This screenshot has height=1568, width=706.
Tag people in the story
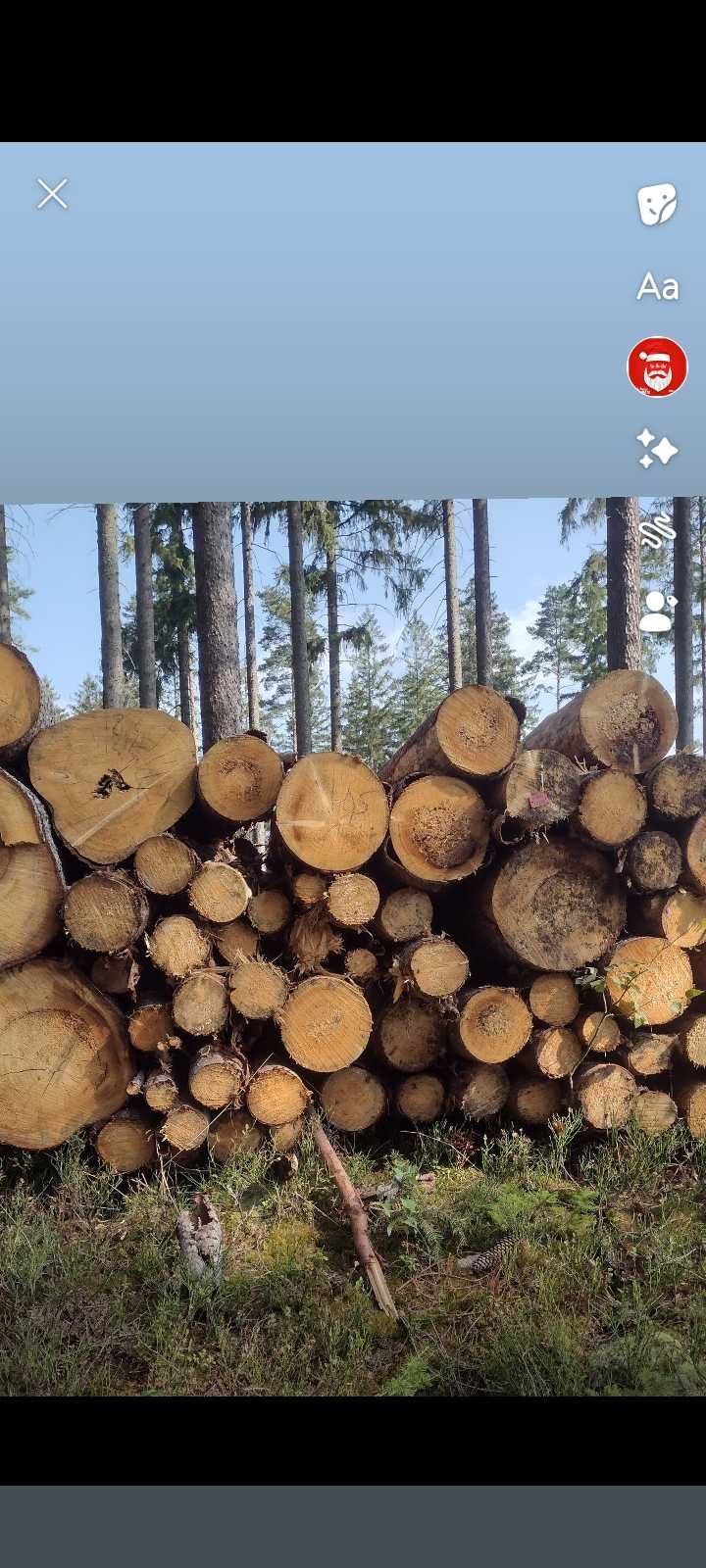[x=657, y=612]
